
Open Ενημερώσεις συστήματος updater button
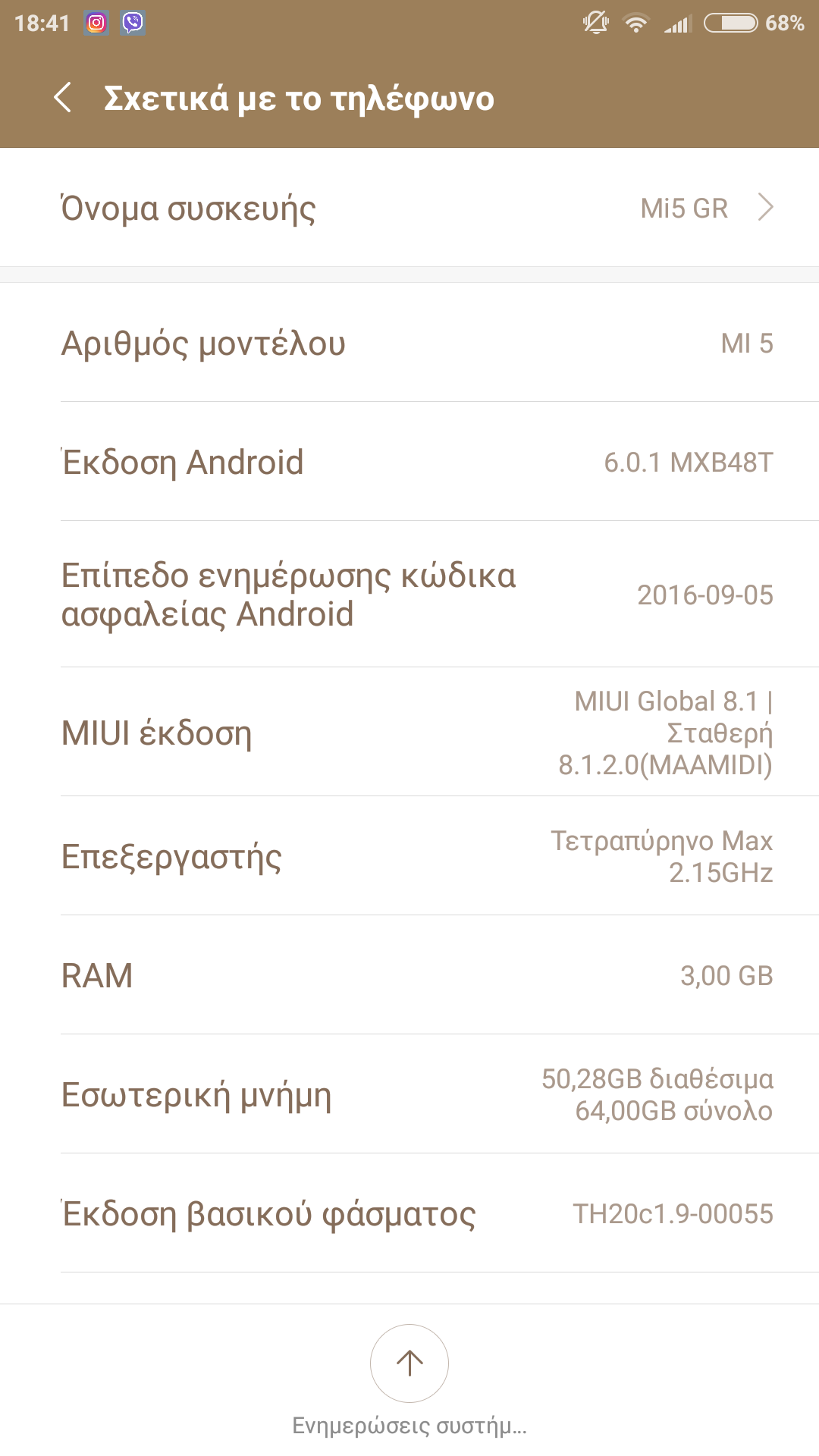tap(409, 1364)
